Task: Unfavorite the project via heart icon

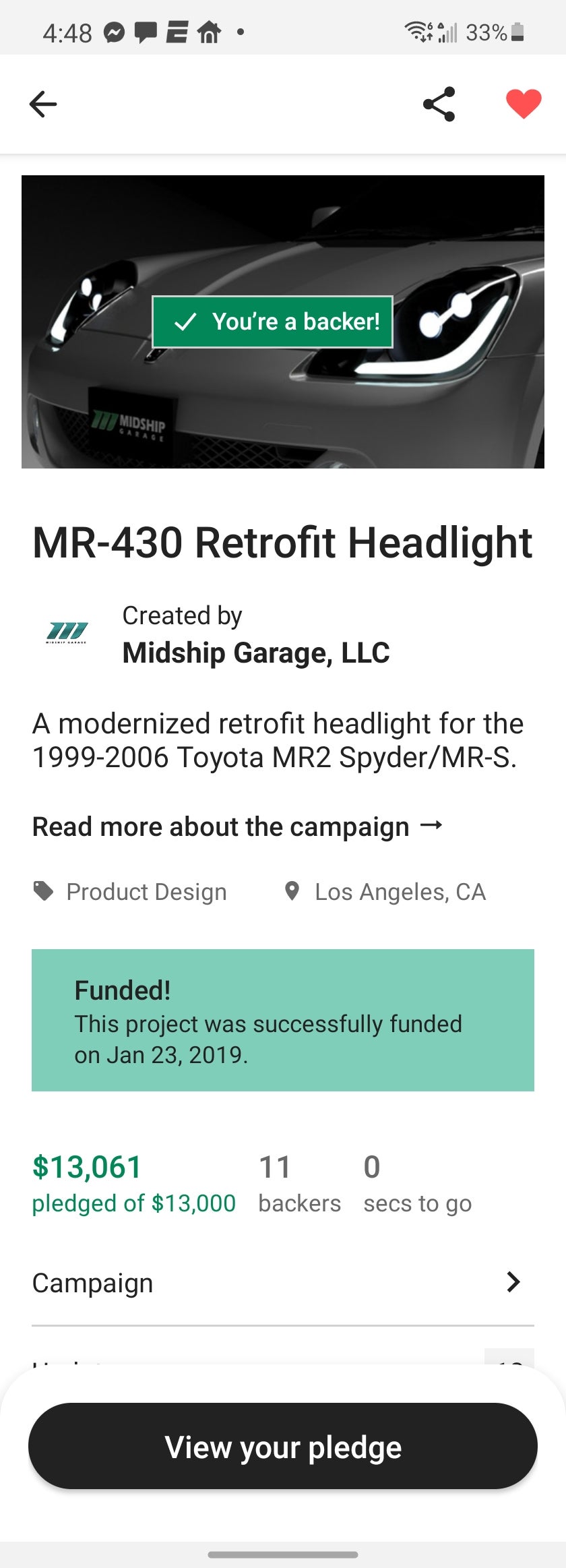Action: point(524,104)
